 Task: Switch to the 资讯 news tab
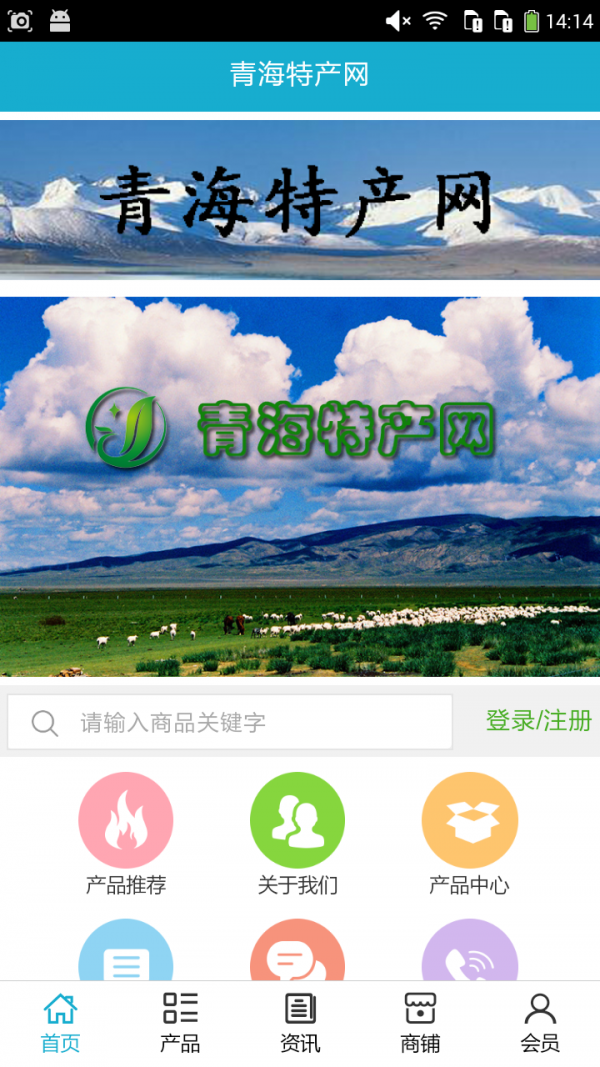300,1022
